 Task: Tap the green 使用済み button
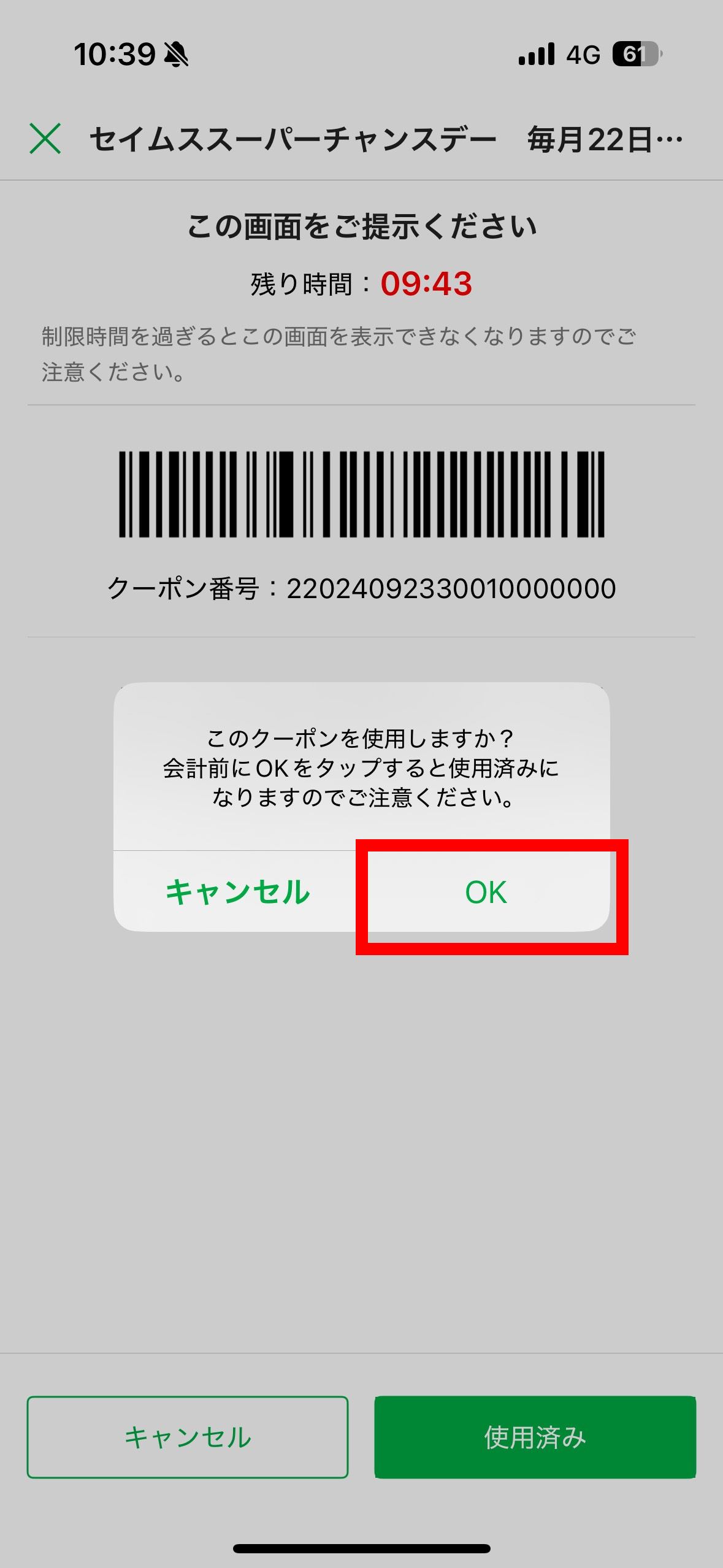point(535,1437)
